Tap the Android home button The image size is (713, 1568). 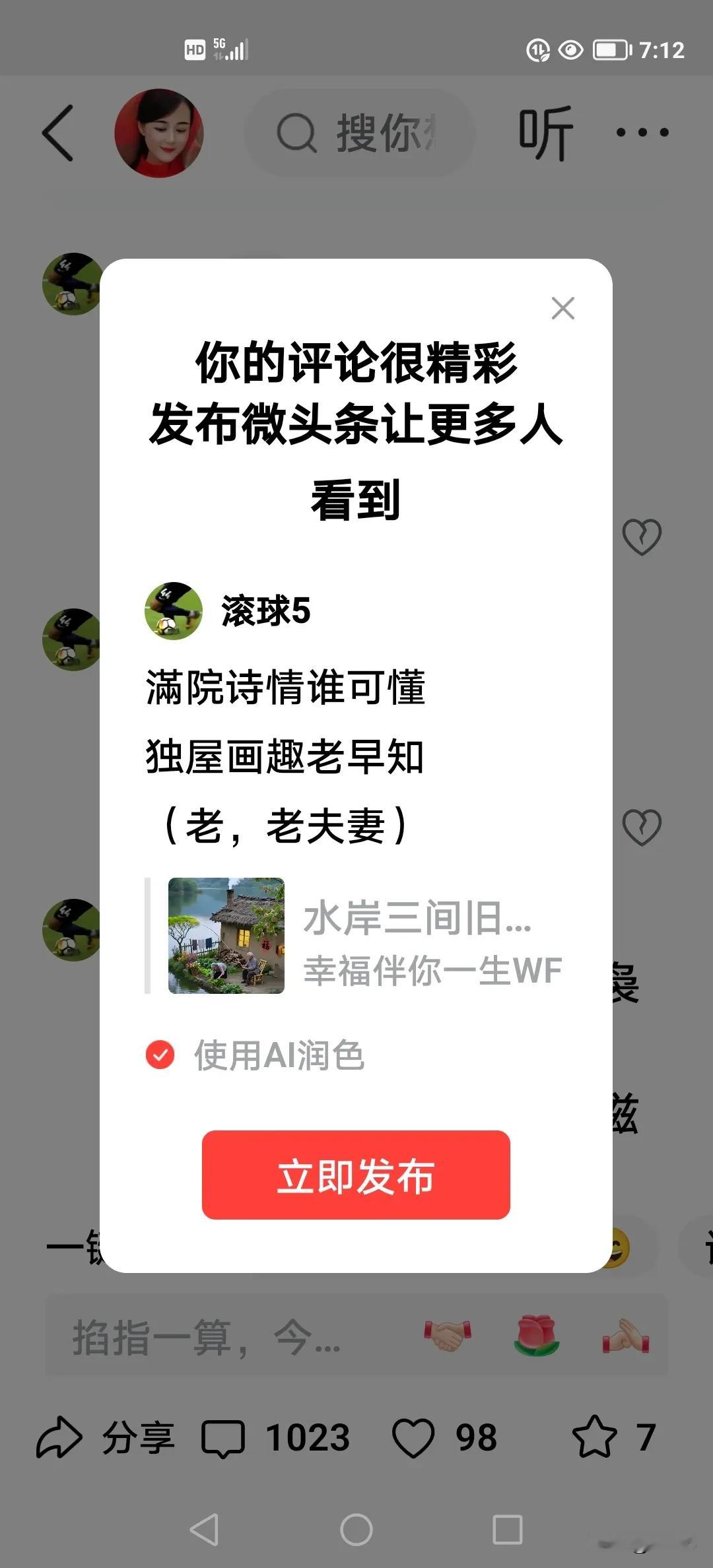coord(356,1528)
